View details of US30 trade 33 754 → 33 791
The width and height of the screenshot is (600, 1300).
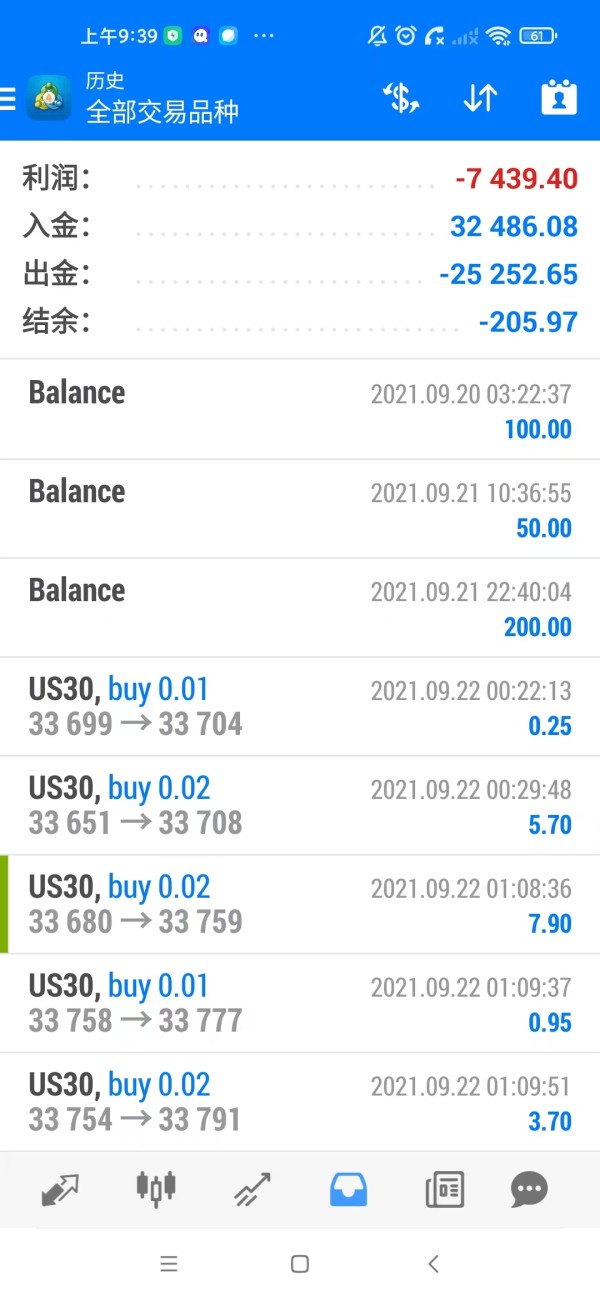click(300, 1102)
